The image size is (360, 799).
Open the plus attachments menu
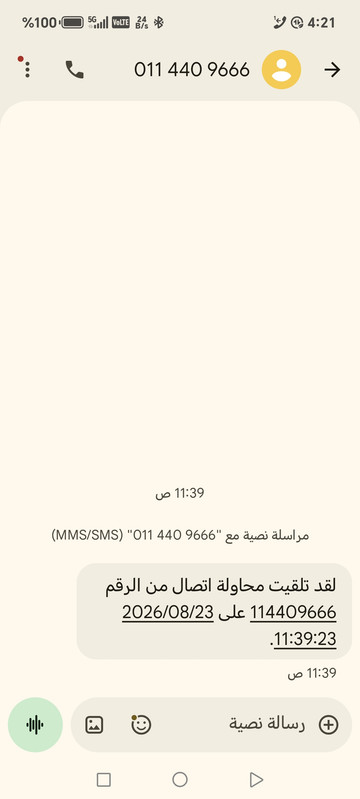(328, 725)
